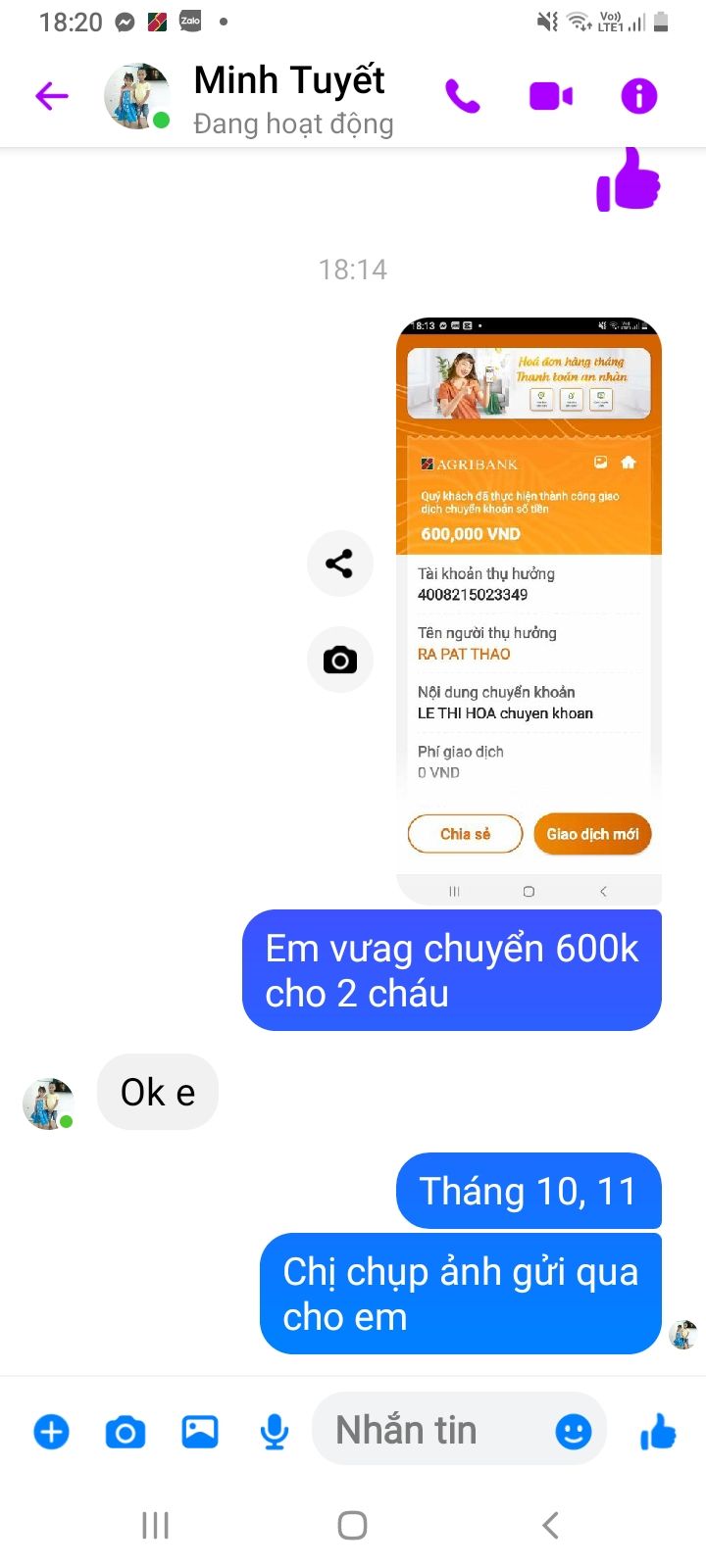This screenshot has width=706, height=1568.
Task: Tap the camera icon beside the image
Action: (339, 660)
